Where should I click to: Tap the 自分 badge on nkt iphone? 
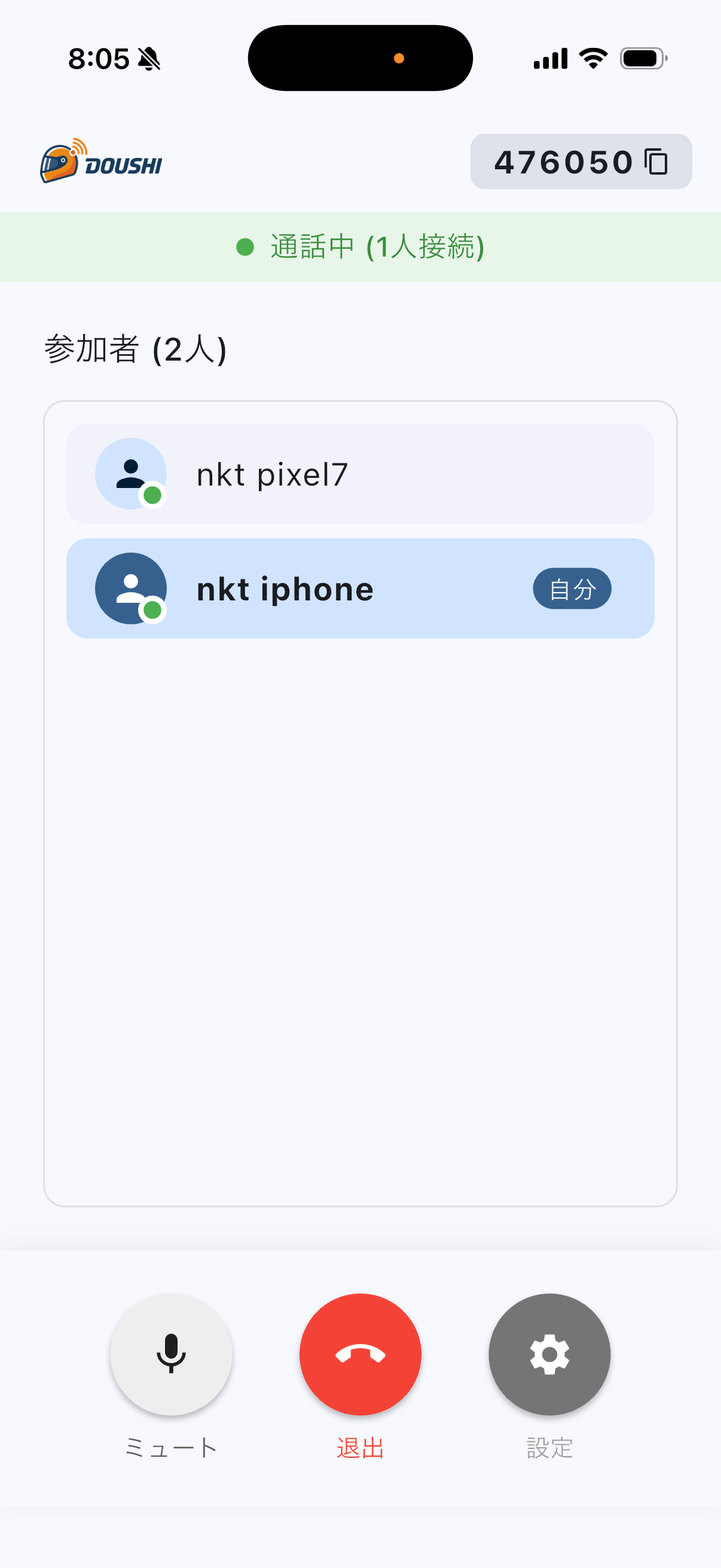572,588
